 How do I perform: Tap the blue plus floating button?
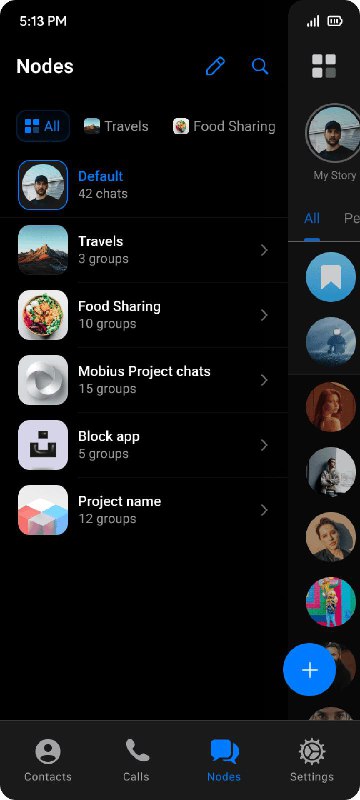tap(310, 670)
